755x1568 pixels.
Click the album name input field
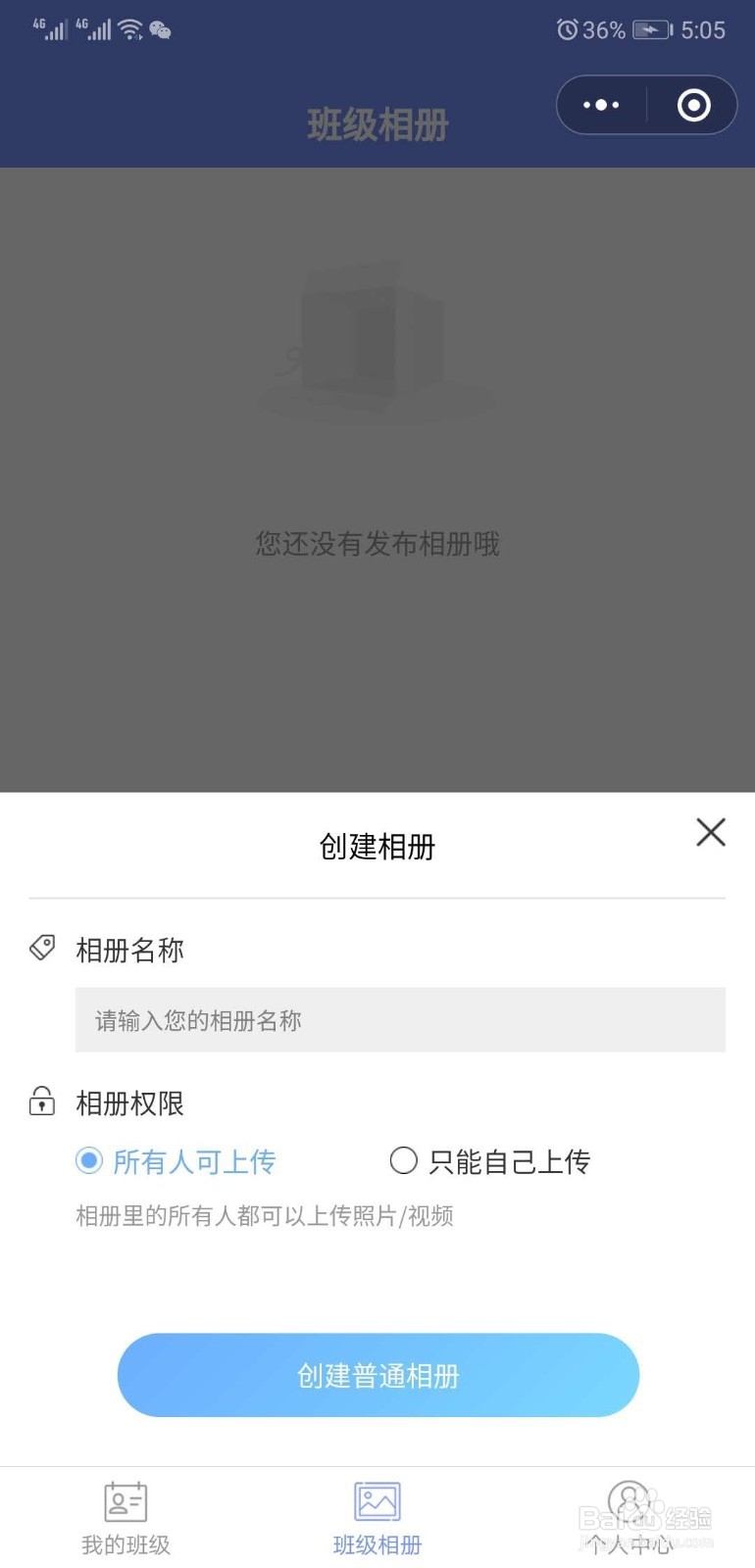(400, 1020)
